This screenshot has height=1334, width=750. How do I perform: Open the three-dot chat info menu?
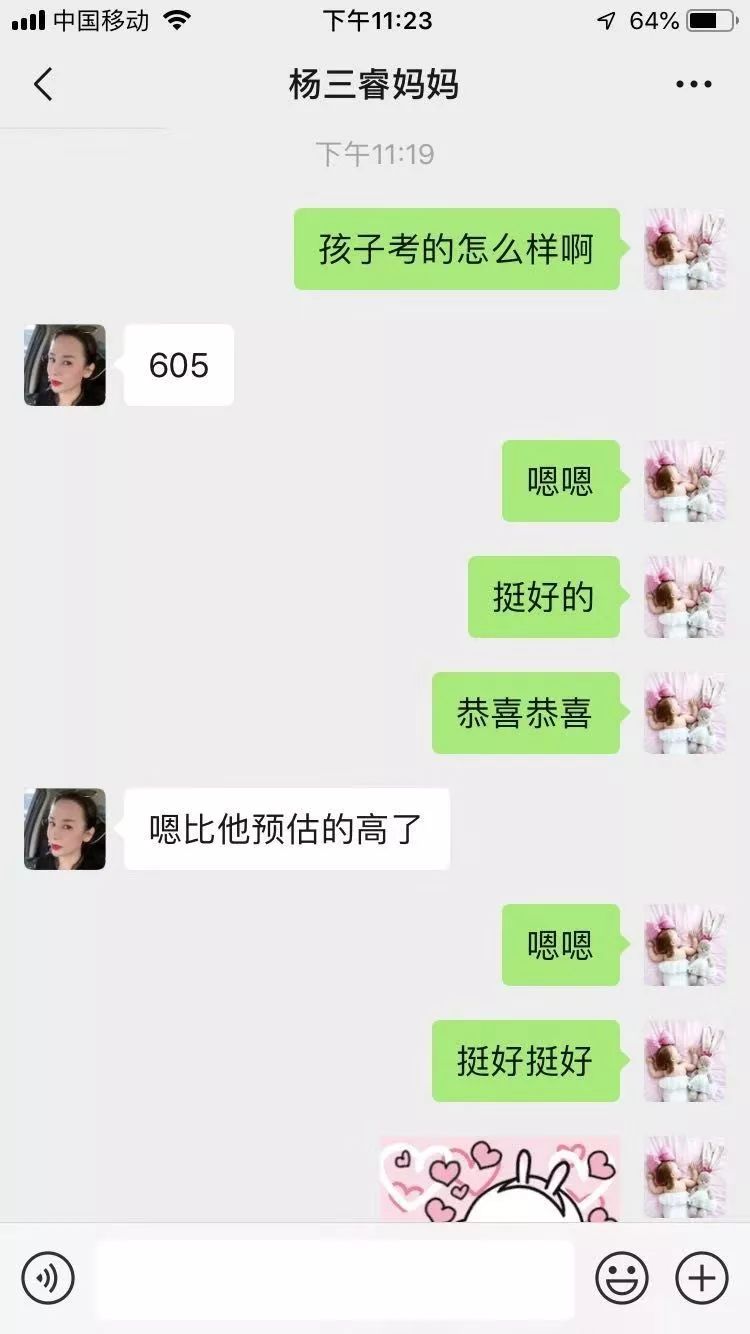[x=693, y=85]
